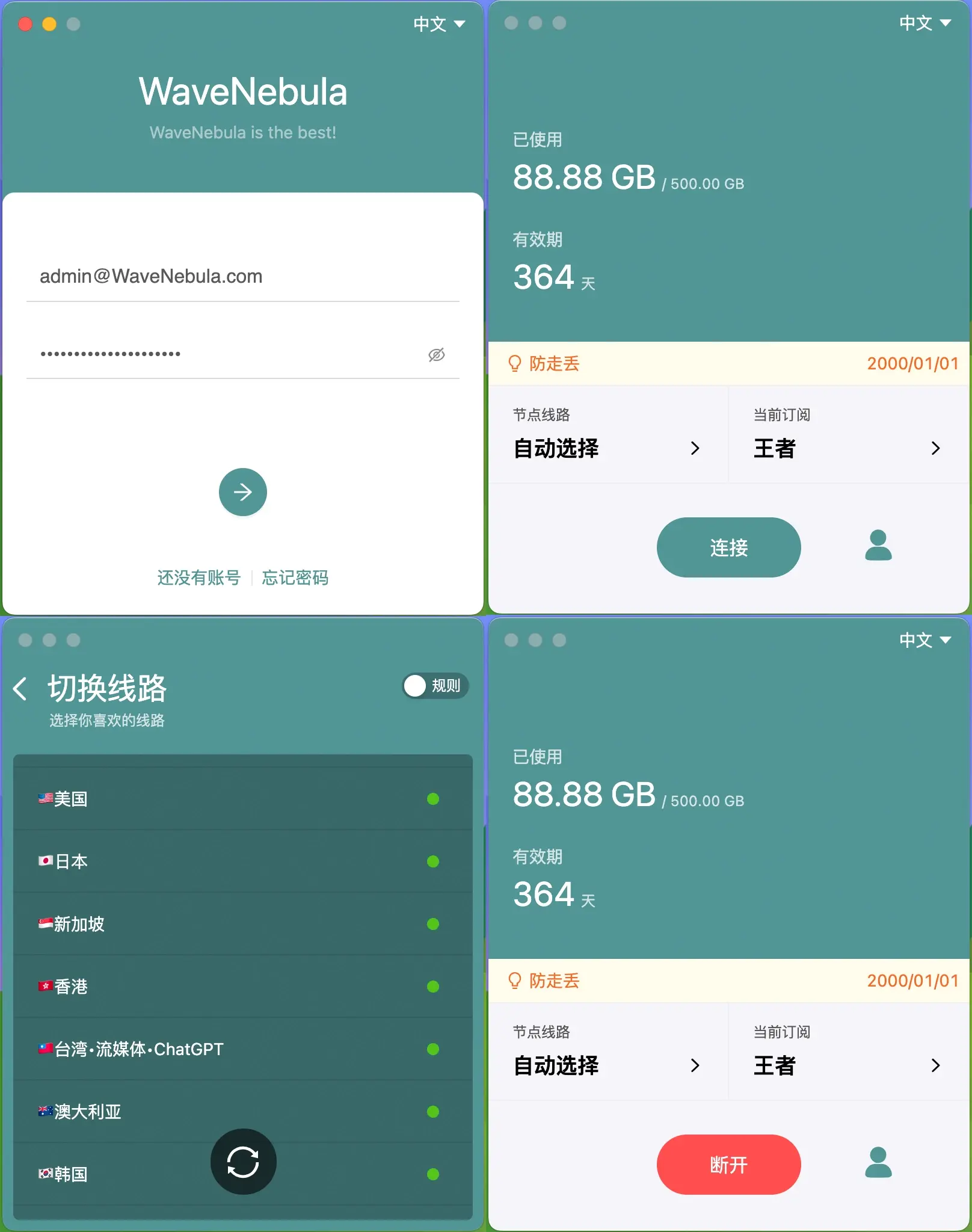Click the green status dot next to 香港

coord(434,986)
